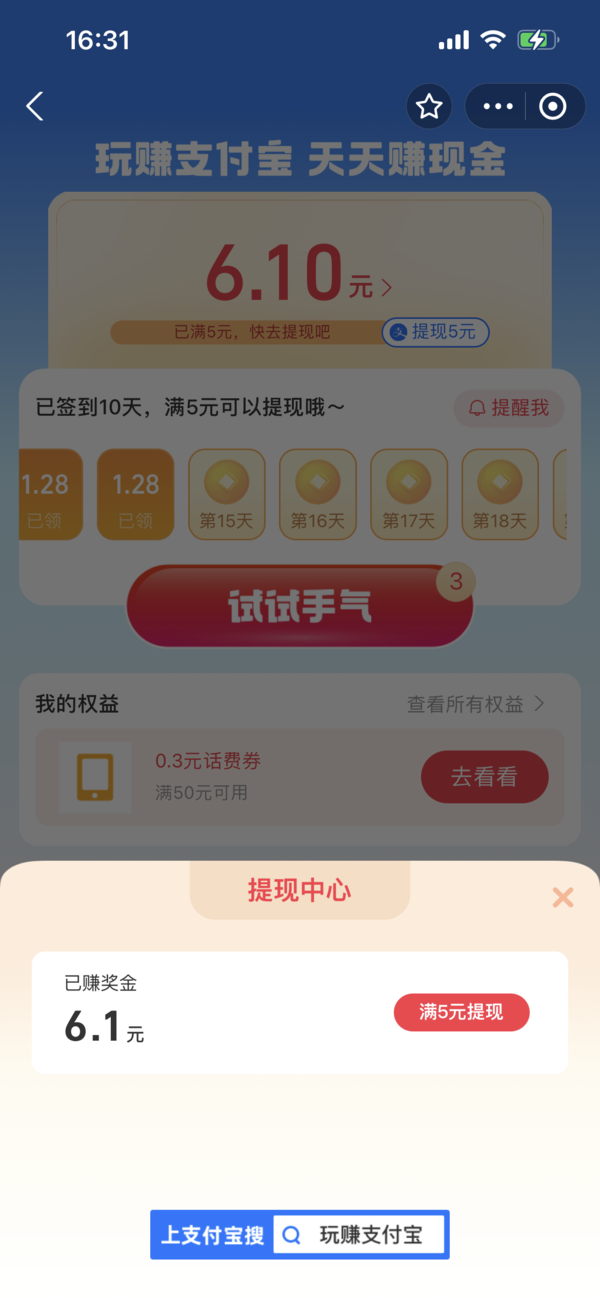Close the mini program via circle icon
This screenshot has height=1298, width=600.
pyautogui.click(x=553, y=107)
